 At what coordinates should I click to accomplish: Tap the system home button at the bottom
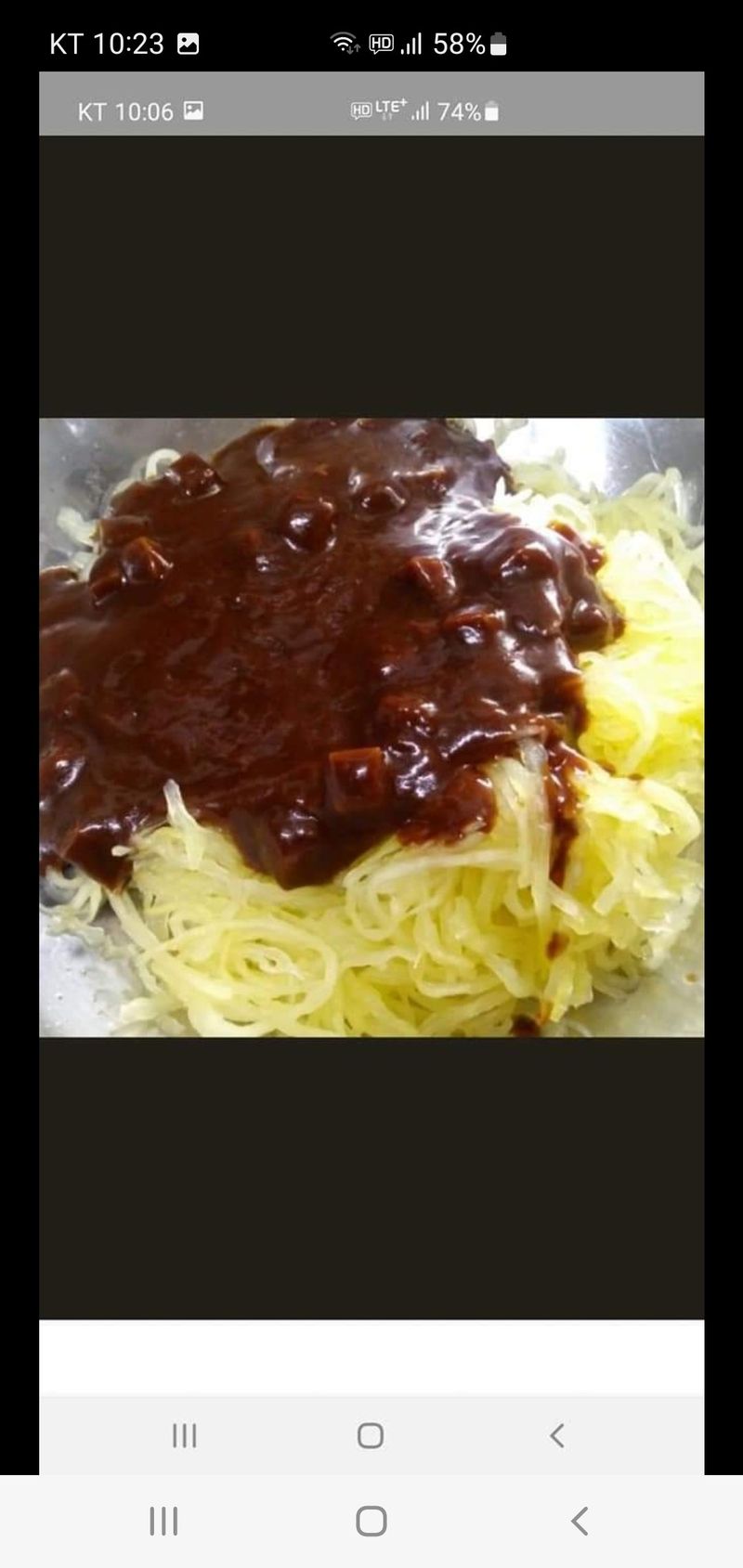[371, 1521]
